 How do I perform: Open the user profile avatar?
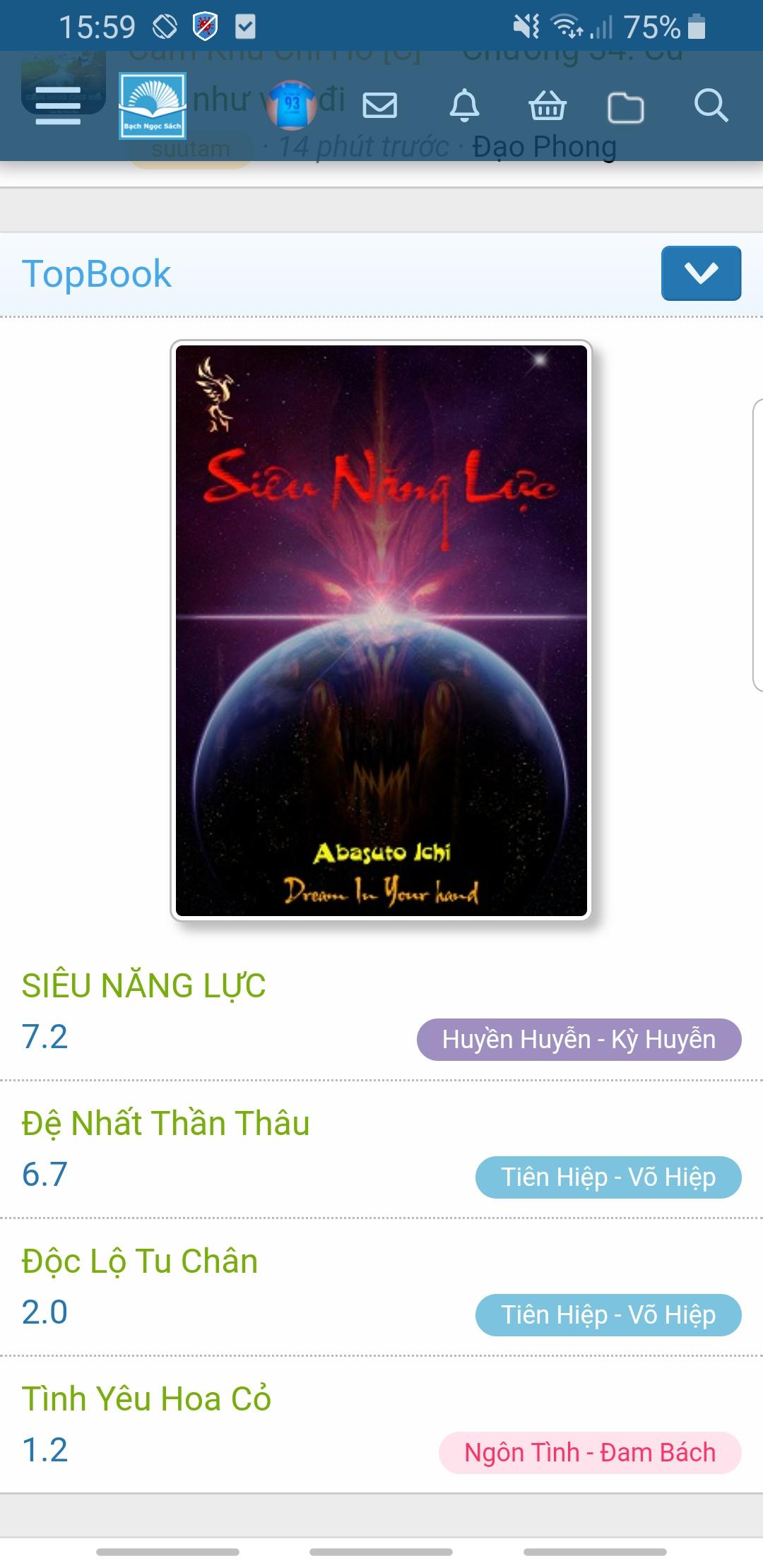point(291,105)
